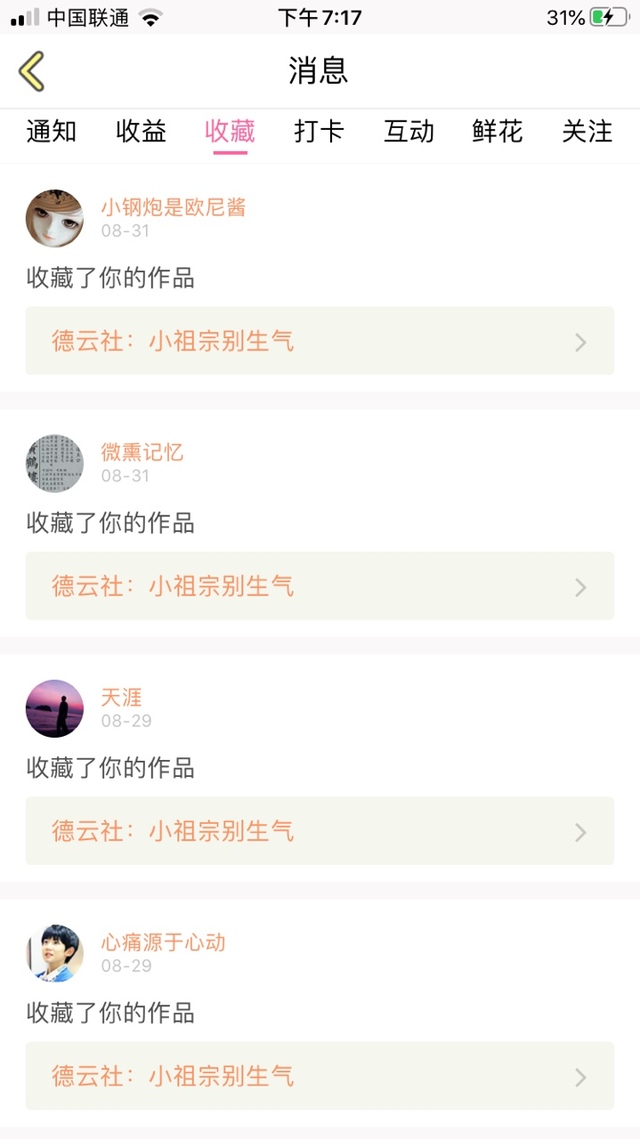Switch to the 通知 tab
The image size is (640, 1139).
(52, 131)
